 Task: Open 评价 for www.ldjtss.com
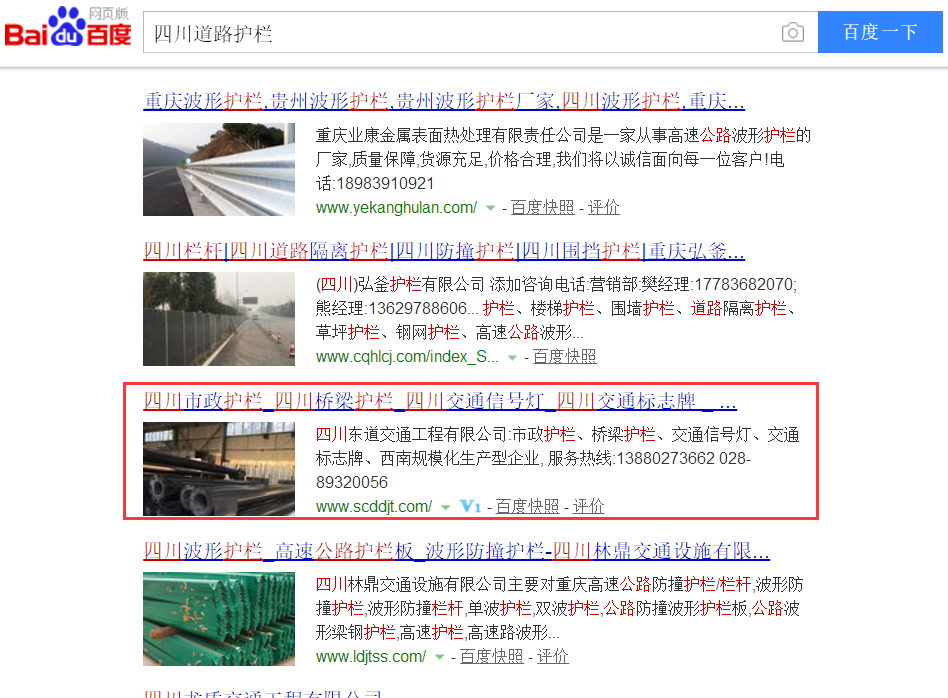[552, 656]
